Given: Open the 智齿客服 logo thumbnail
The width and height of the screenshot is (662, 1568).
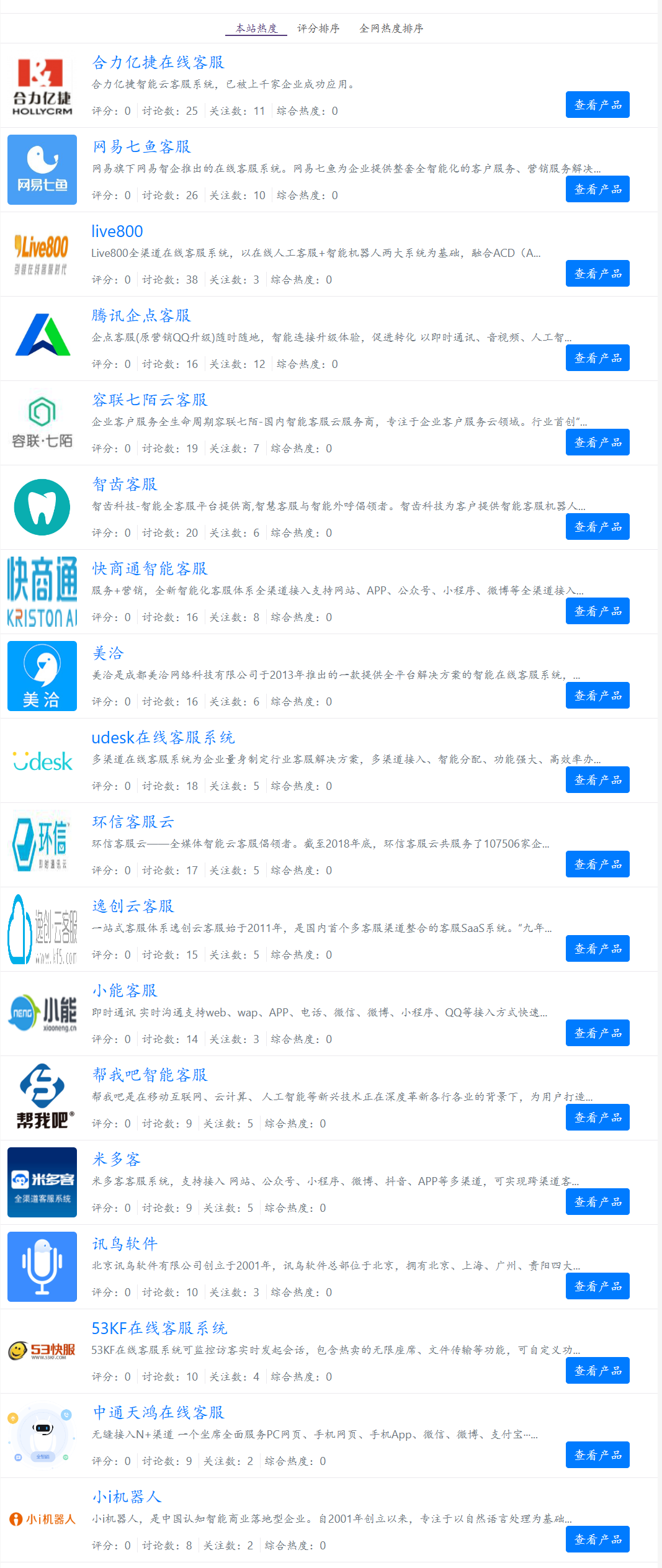Looking at the screenshot, I should [x=42, y=507].
